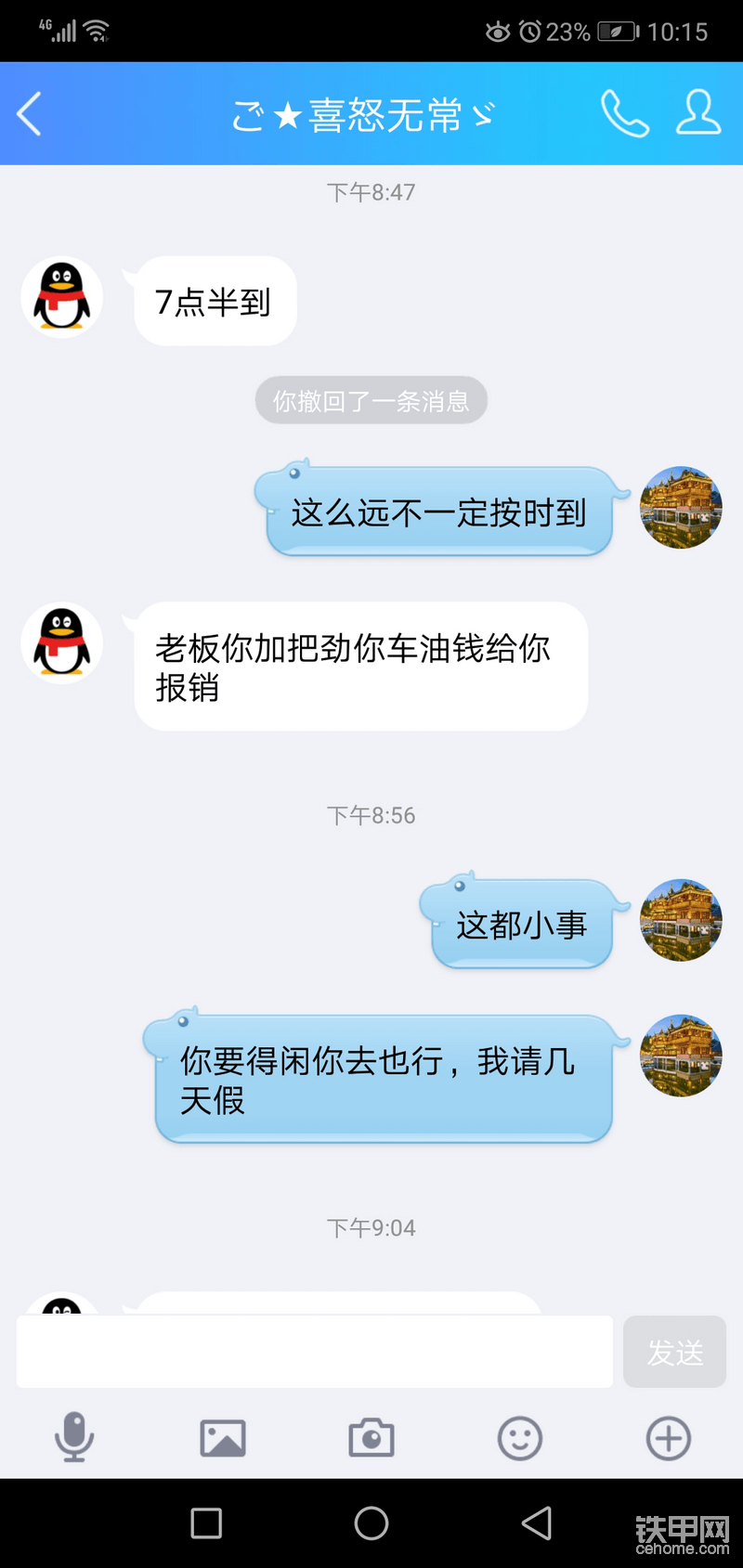Open the contact profile icon

coord(697,113)
